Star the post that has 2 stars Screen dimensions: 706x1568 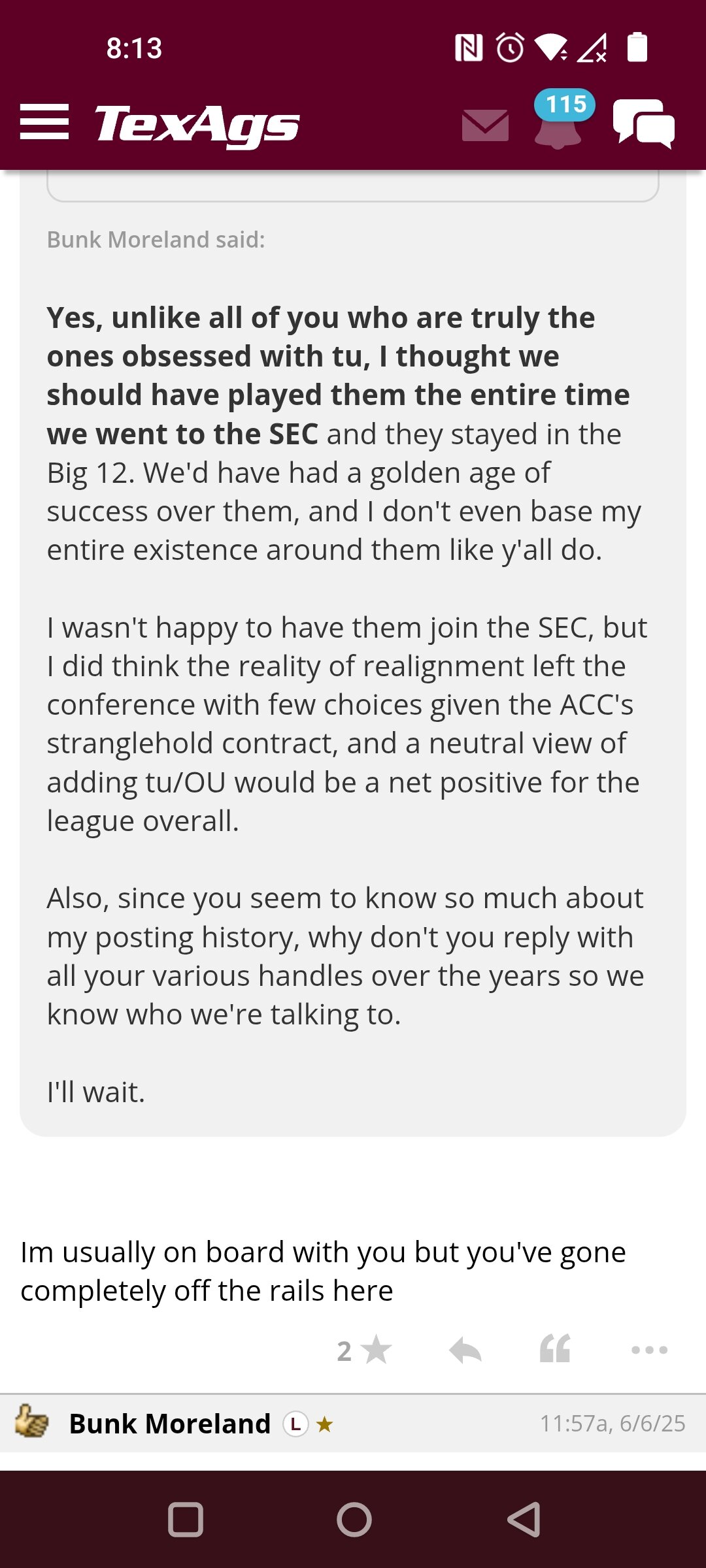pos(377,1350)
